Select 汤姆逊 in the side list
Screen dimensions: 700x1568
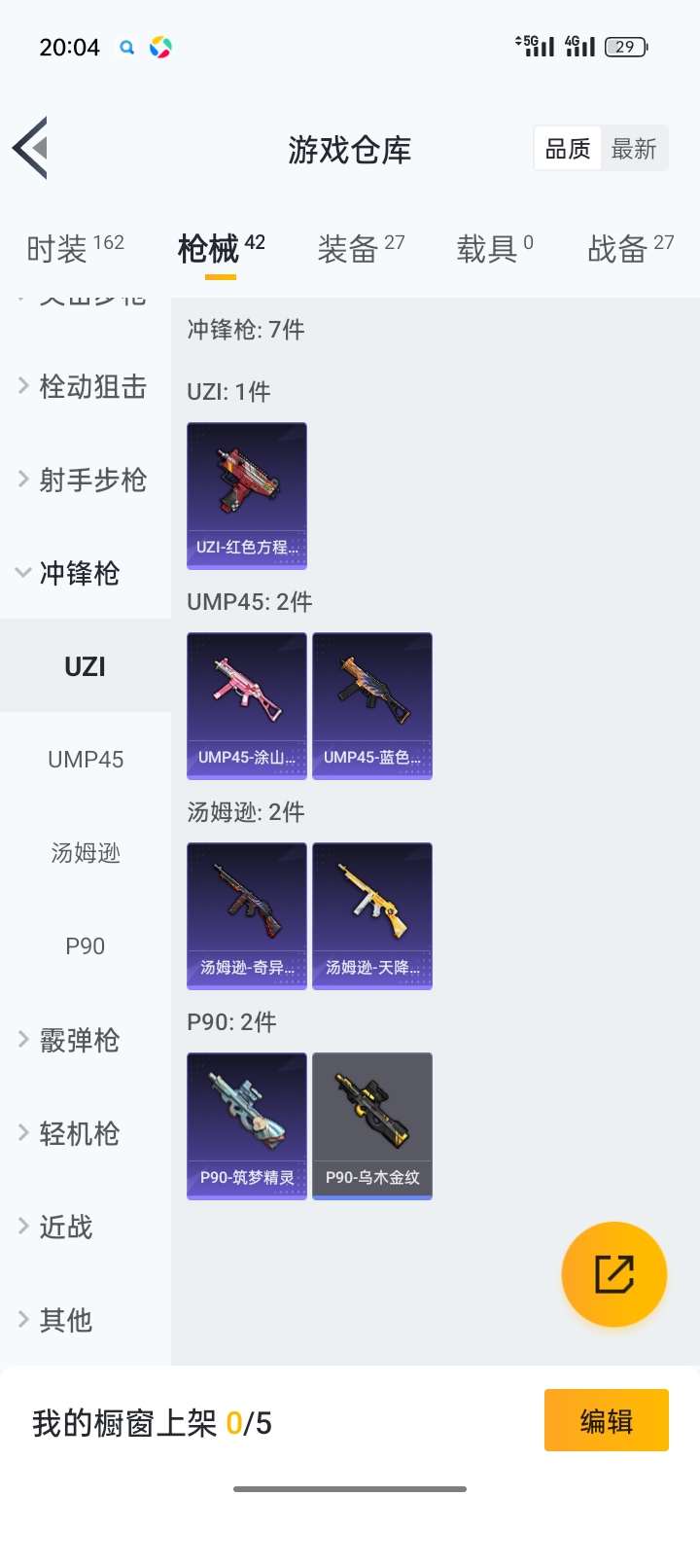coord(86,853)
